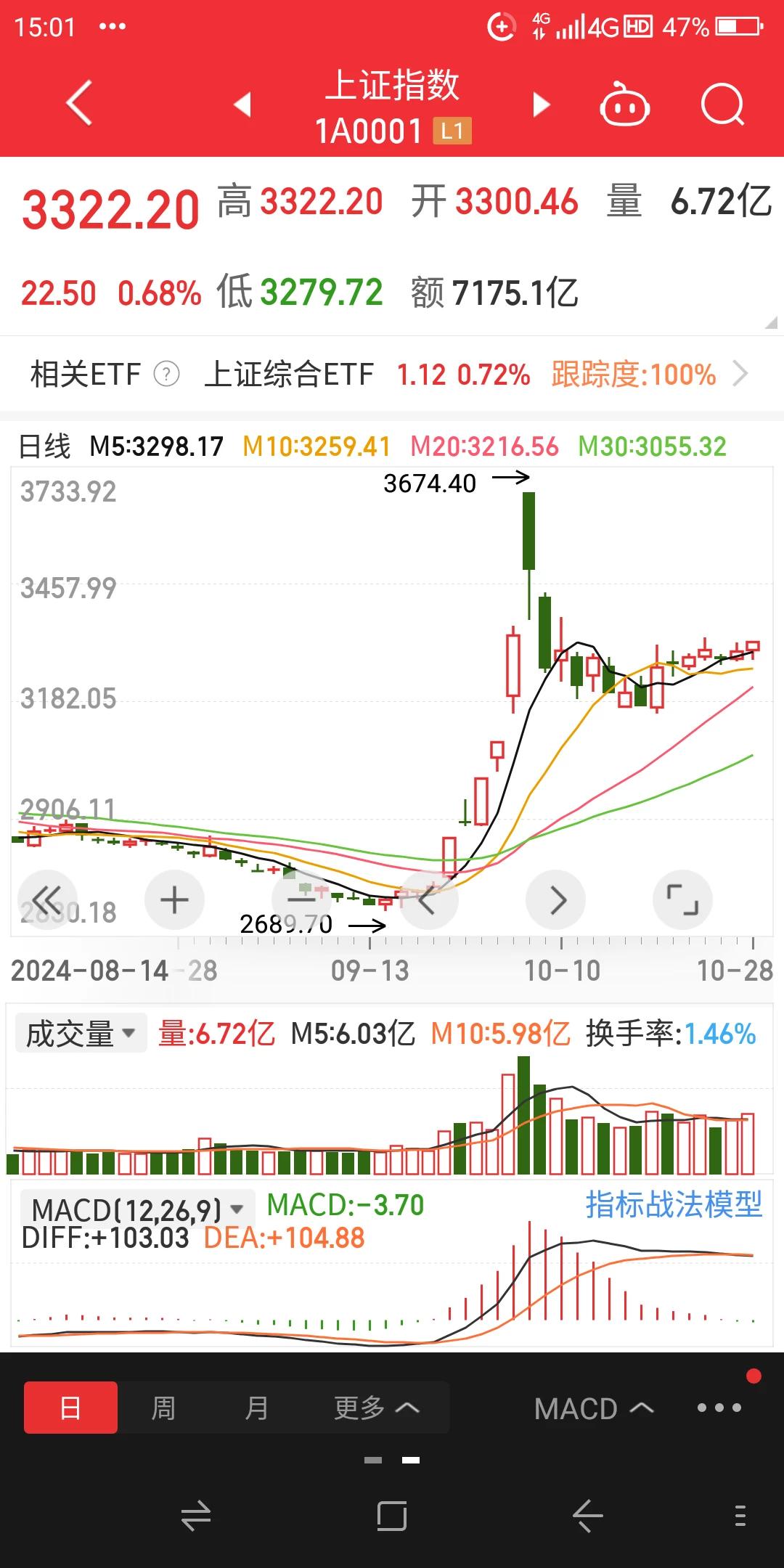
Task: Open the 上证综合ETF related ETF row
Action: (x=392, y=375)
